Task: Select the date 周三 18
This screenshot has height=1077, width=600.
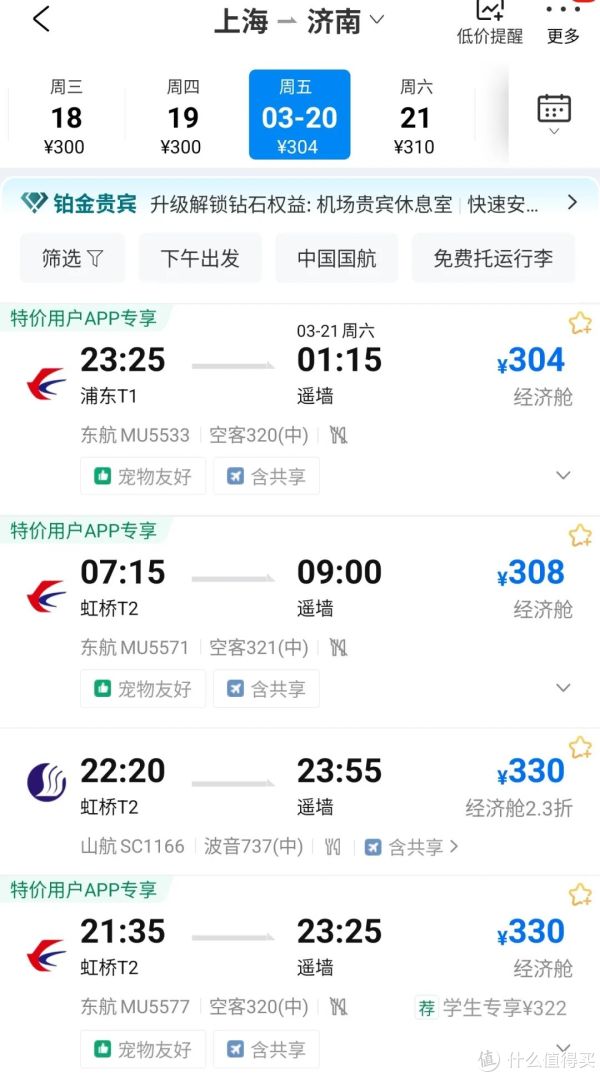Action: (66, 117)
